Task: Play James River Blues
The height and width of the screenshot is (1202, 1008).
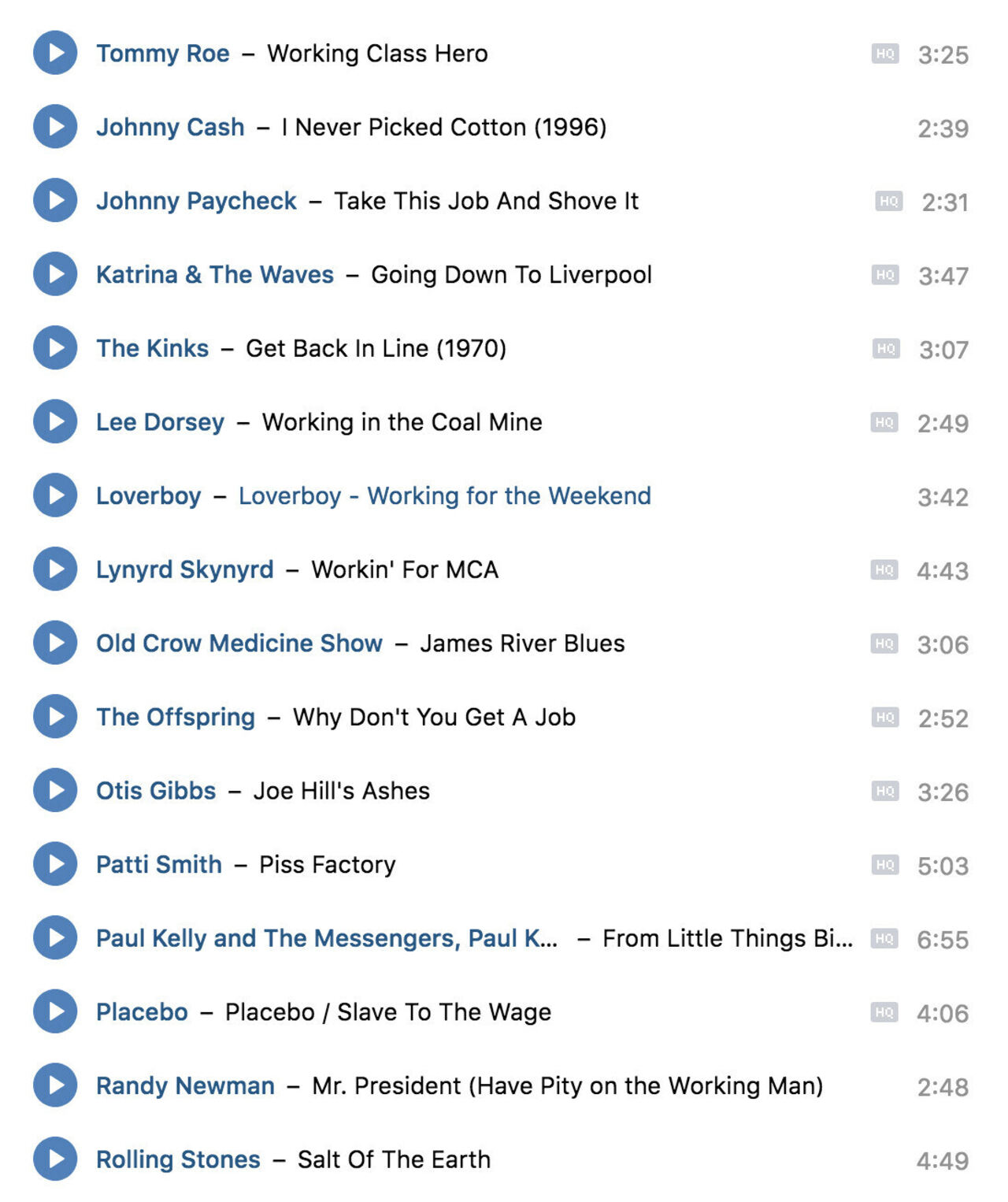Action: point(55,643)
